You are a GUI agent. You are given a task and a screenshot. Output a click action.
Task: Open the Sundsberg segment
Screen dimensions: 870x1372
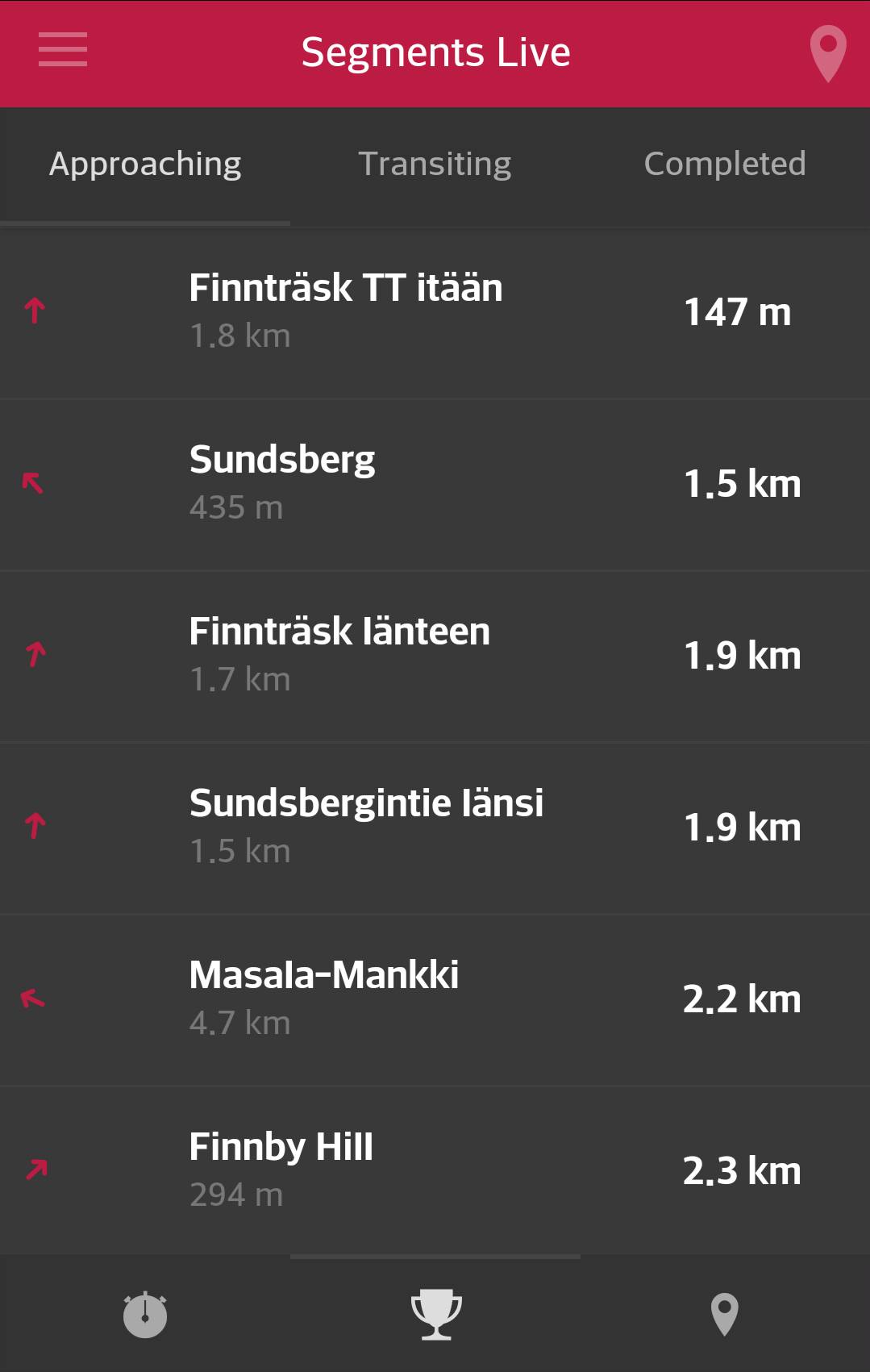pos(435,484)
